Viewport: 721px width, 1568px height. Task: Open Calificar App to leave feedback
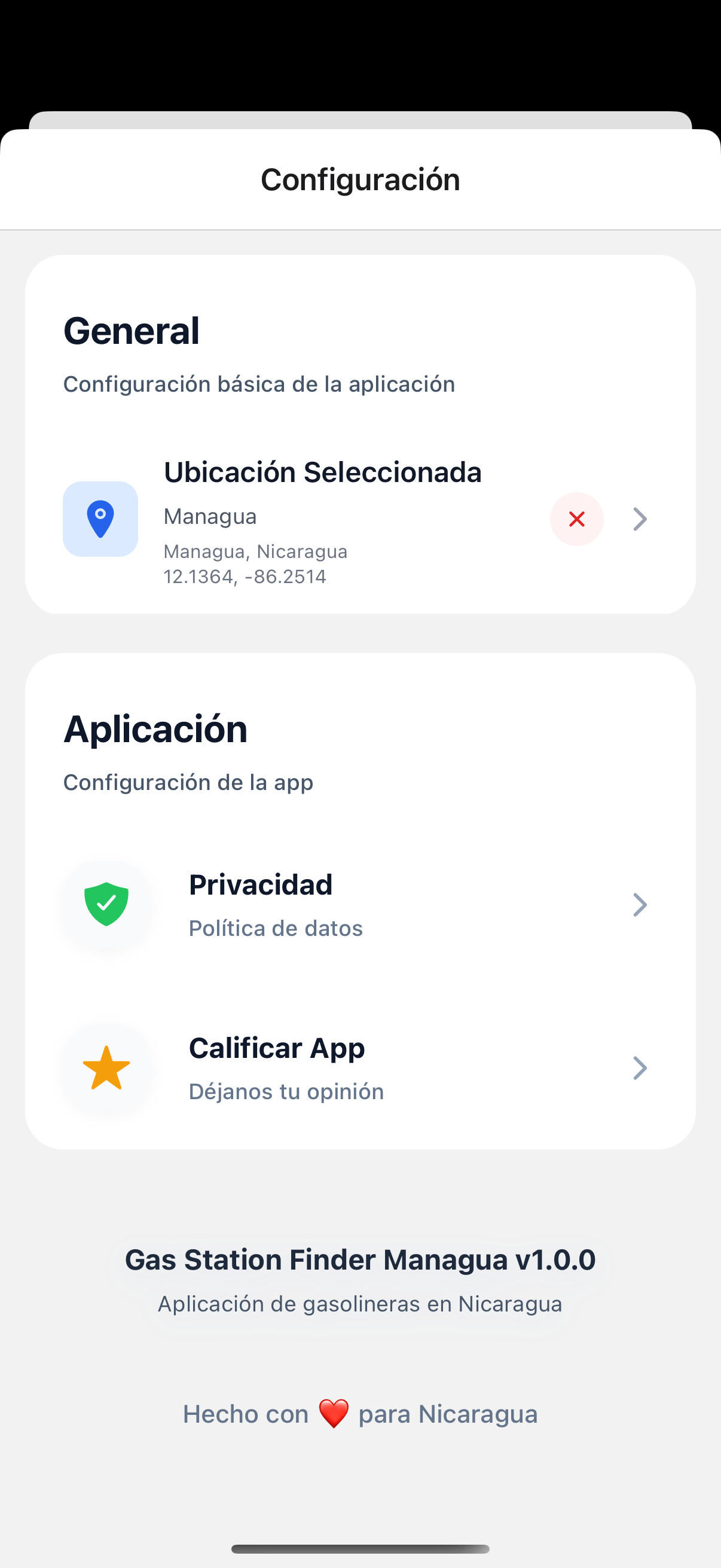[360, 1067]
